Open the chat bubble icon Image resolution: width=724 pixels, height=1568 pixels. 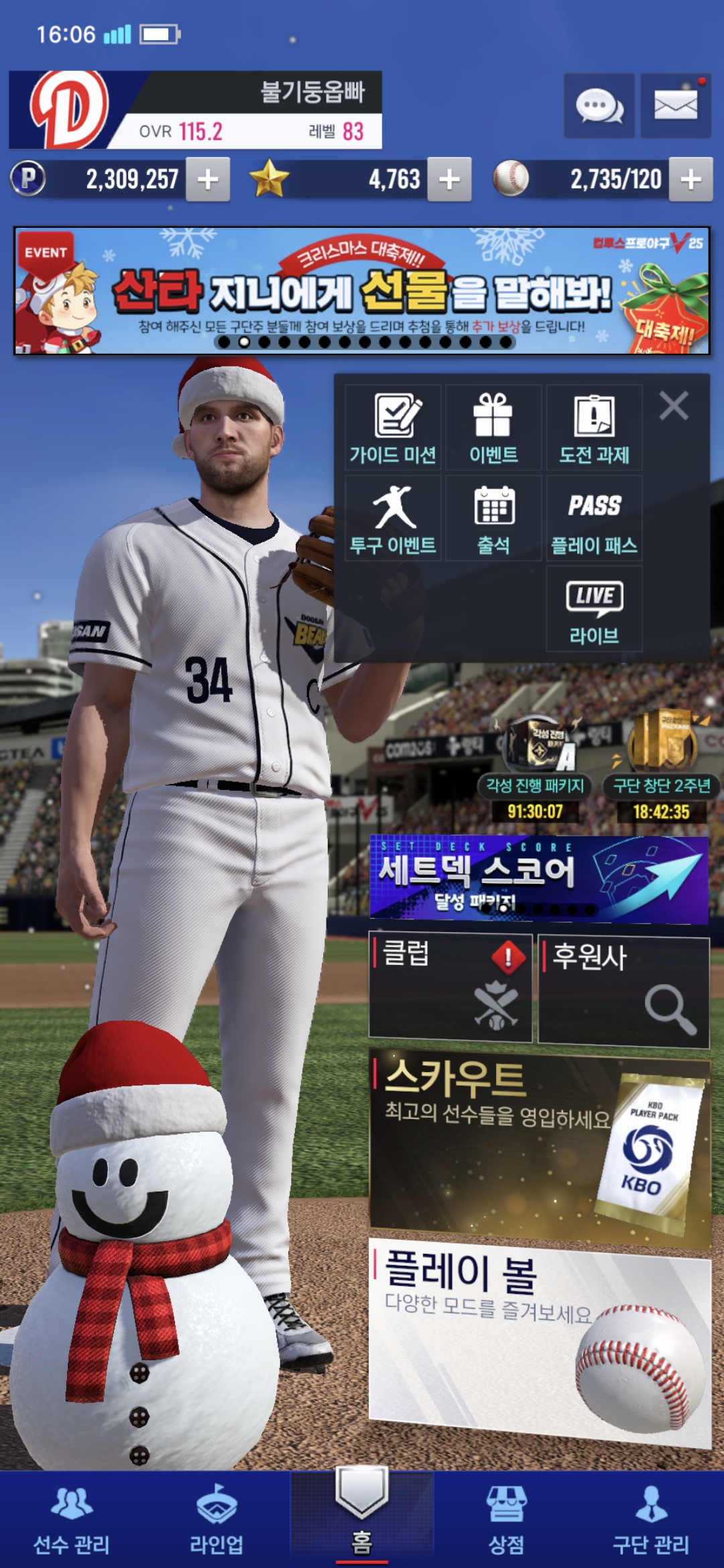(599, 106)
